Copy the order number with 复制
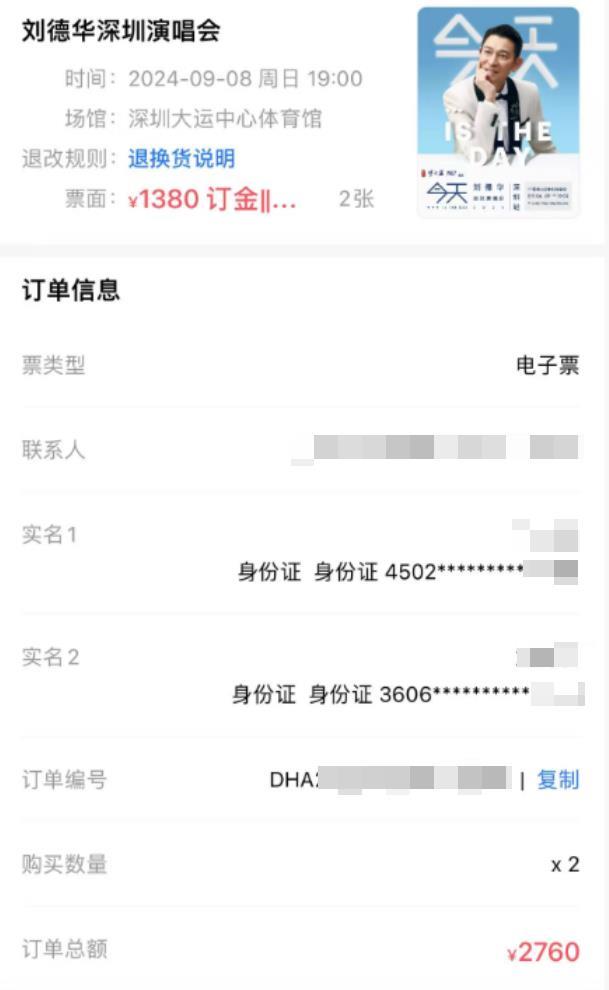 pyautogui.click(x=558, y=780)
